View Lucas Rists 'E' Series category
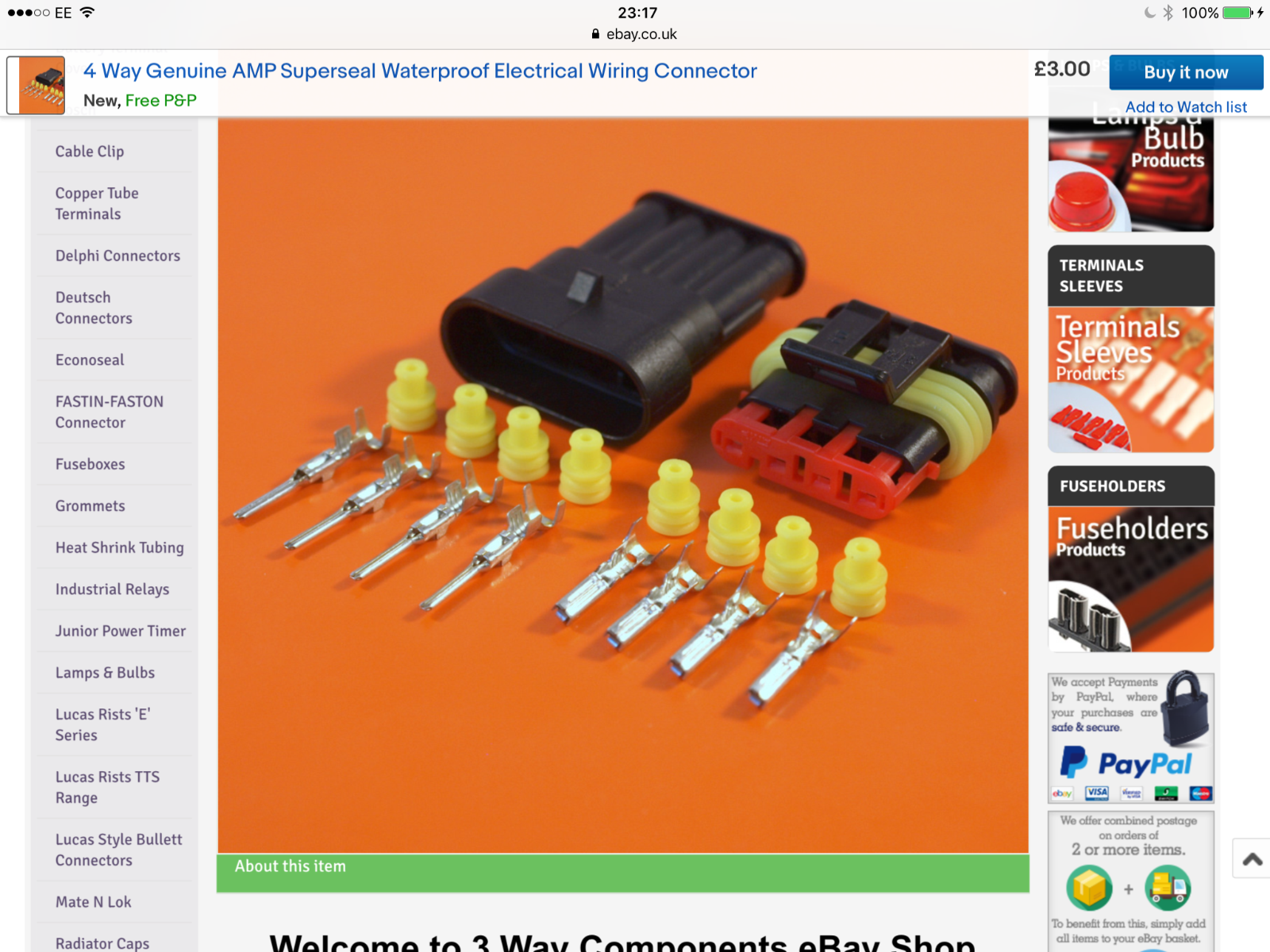Screen dimensions: 1270x952 102,724
